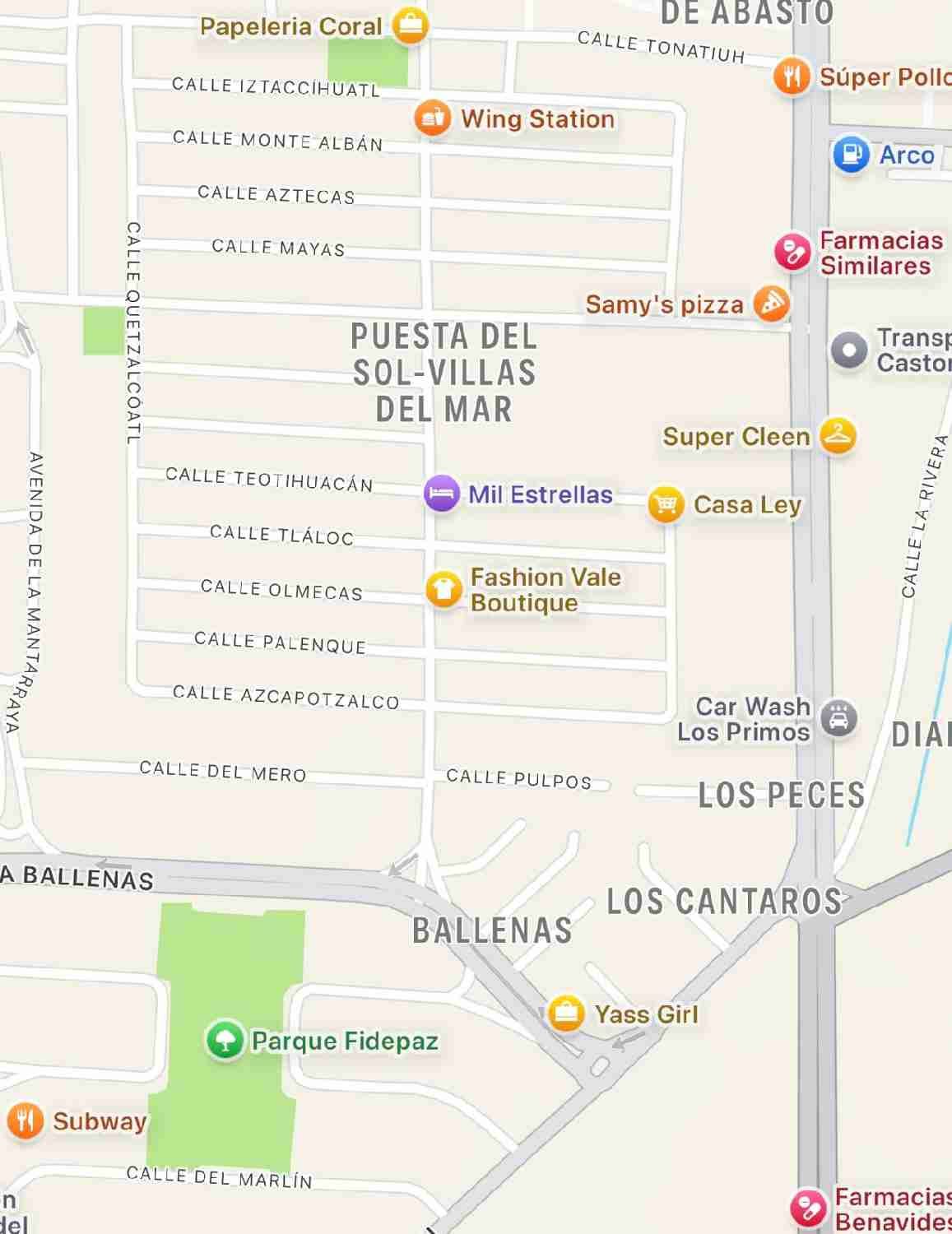952x1234 pixels.
Task: Tap the Súper Pollo restaurant marker
Action: [x=792, y=77]
